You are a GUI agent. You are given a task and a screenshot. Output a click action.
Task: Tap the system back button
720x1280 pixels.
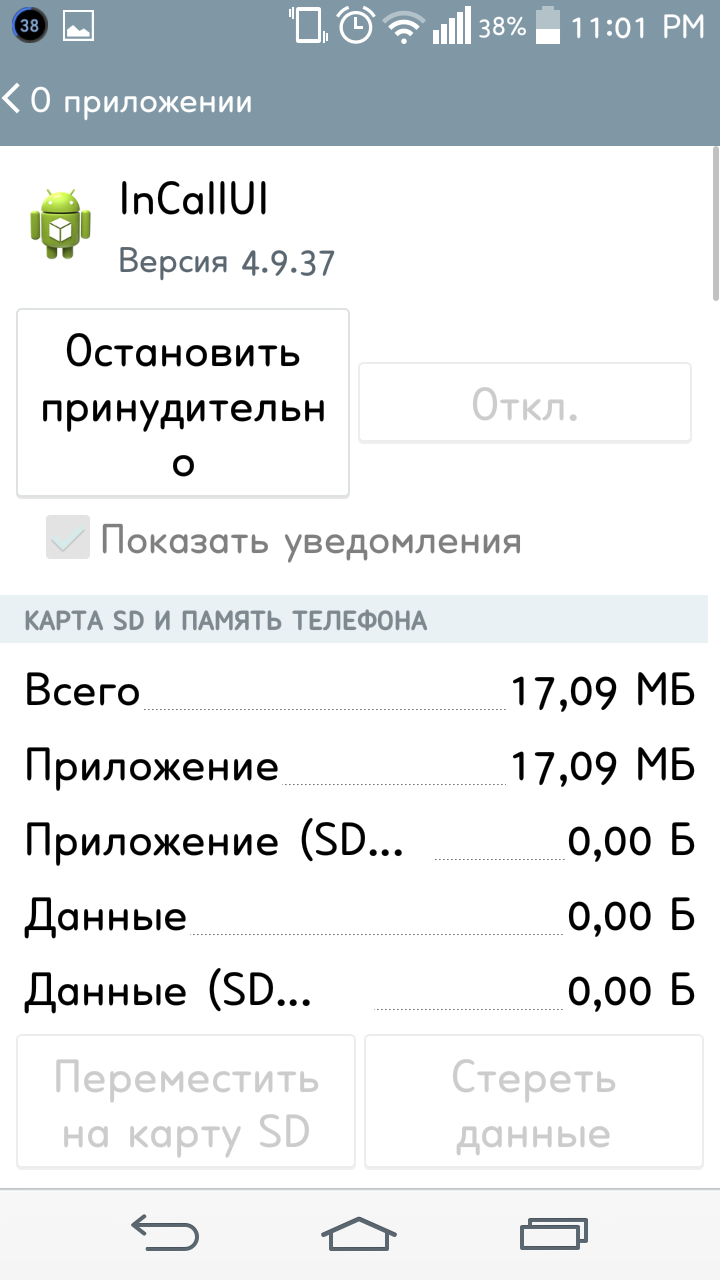[163, 1233]
